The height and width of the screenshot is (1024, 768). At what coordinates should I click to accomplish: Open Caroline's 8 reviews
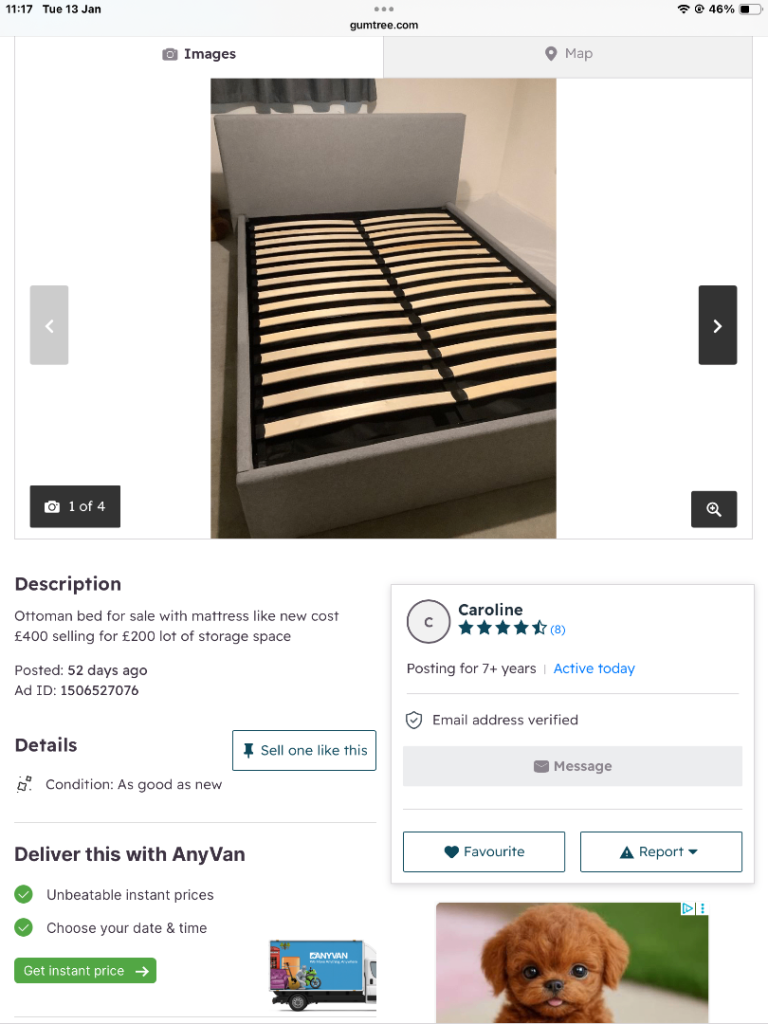(x=557, y=630)
